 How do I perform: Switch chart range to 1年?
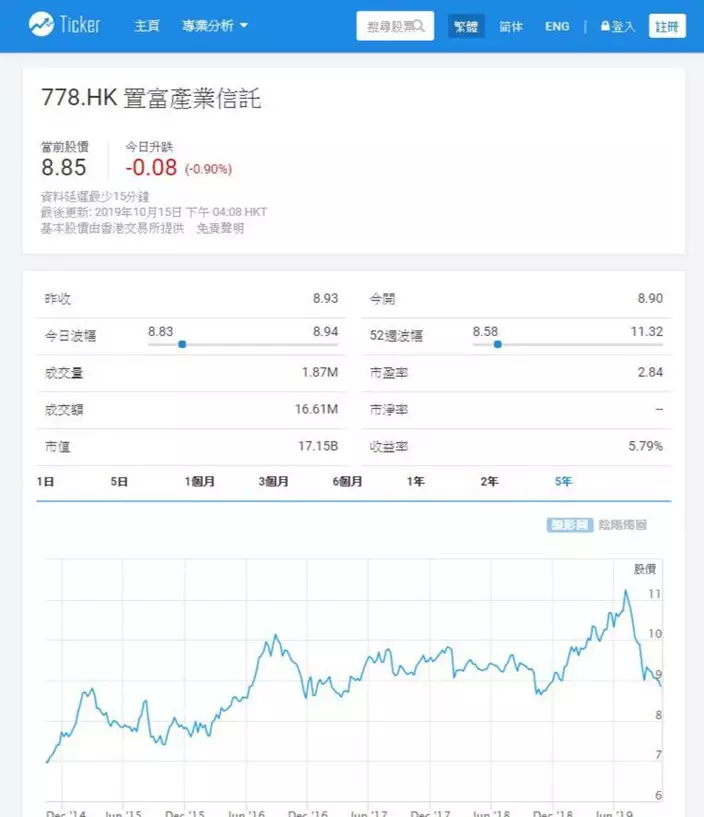416,481
